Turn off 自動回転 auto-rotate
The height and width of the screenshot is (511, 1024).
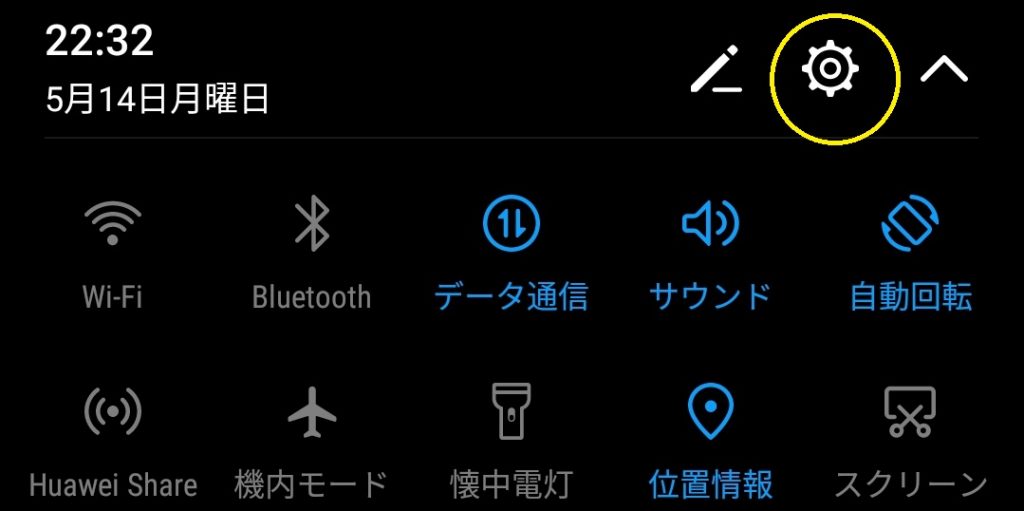click(910, 223)
